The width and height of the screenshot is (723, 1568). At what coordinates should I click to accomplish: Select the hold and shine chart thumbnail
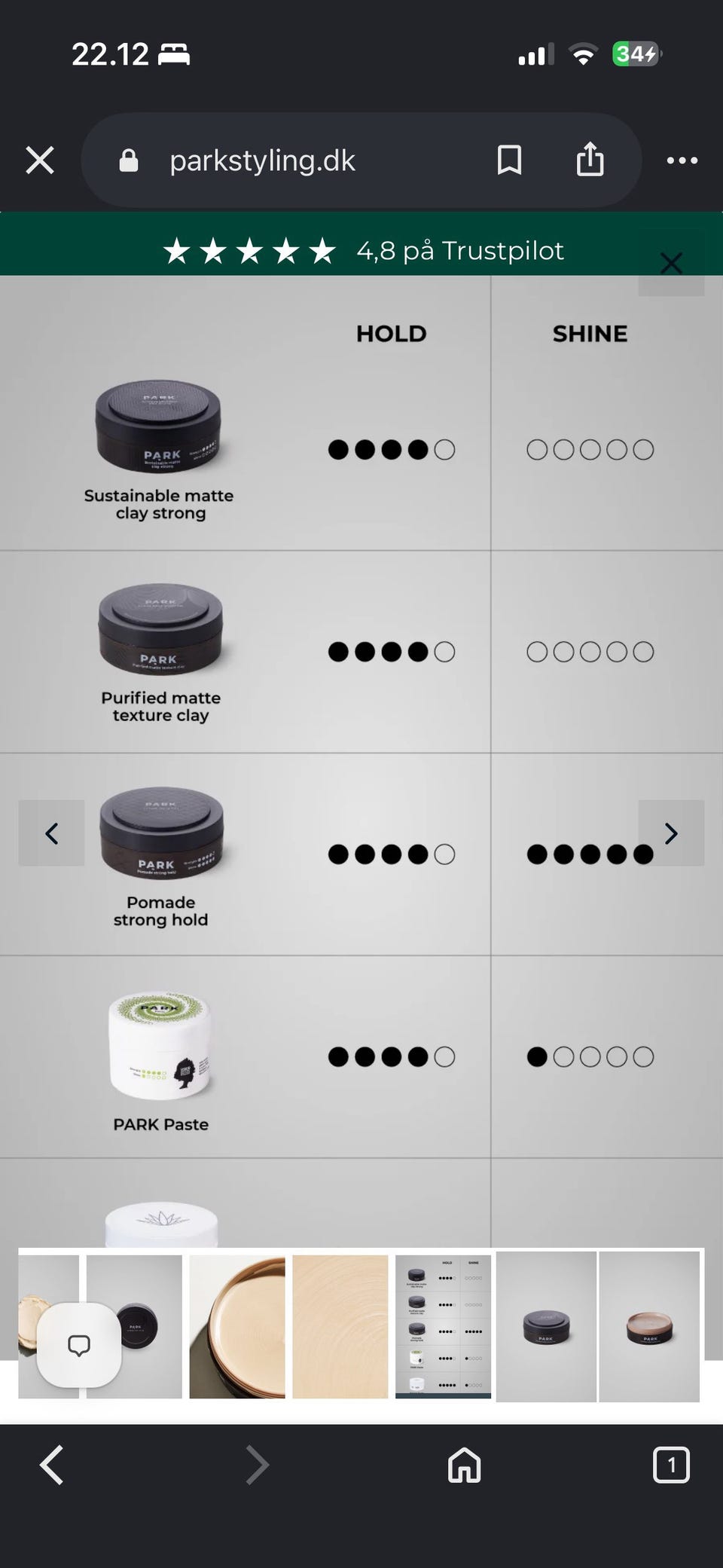pos(443,1327)
